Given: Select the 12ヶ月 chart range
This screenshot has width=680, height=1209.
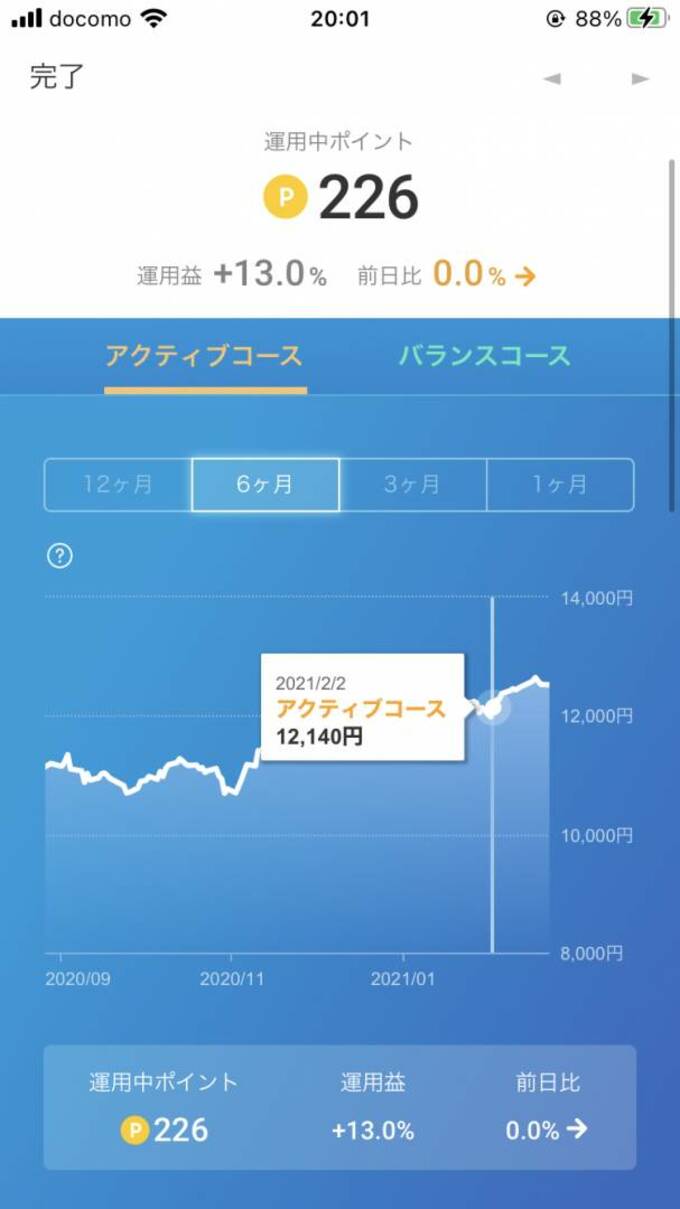Looking at the screenshot, I should coord(118,485).
